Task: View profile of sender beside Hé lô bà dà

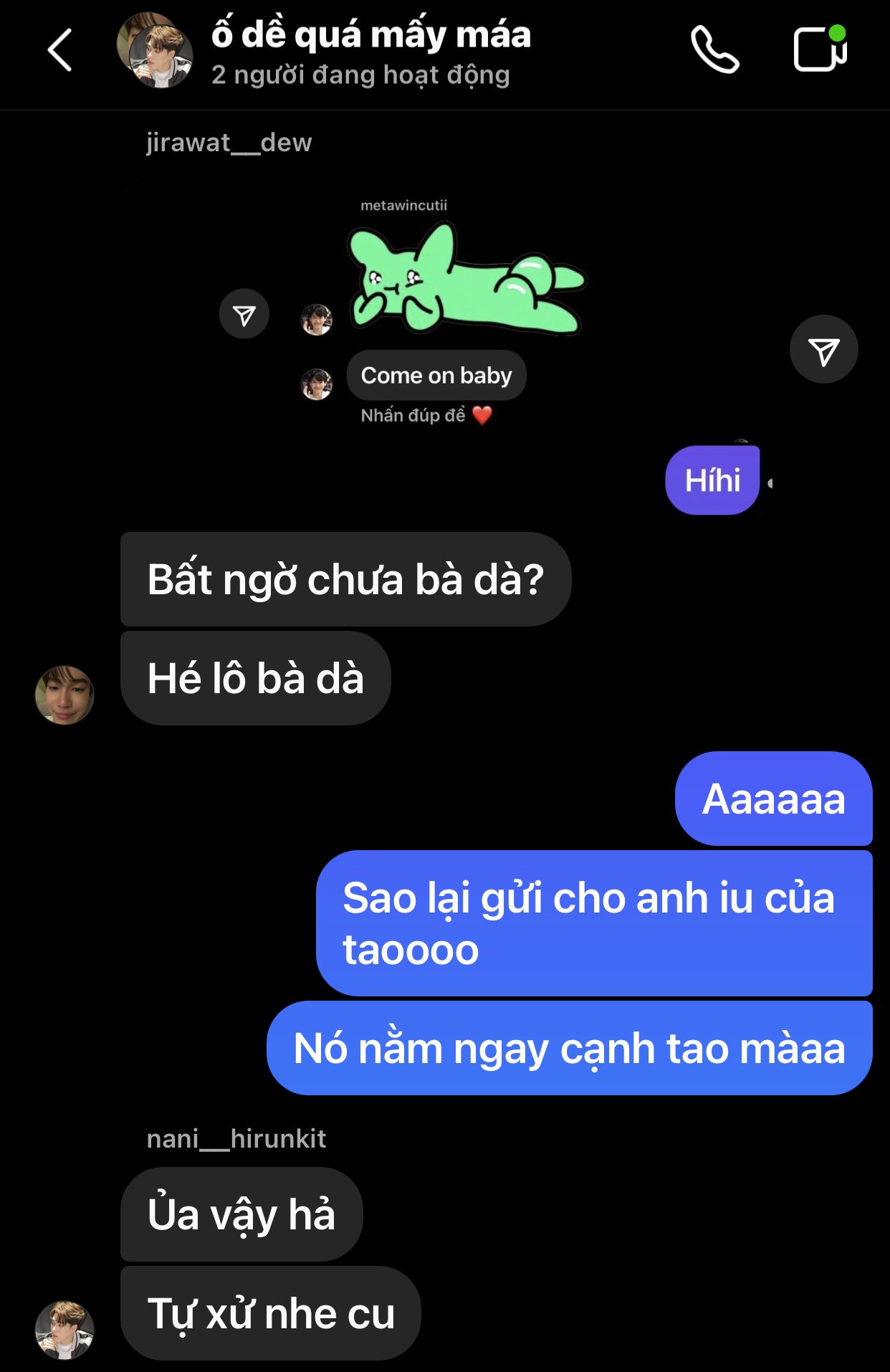Action: coord(64,695)
